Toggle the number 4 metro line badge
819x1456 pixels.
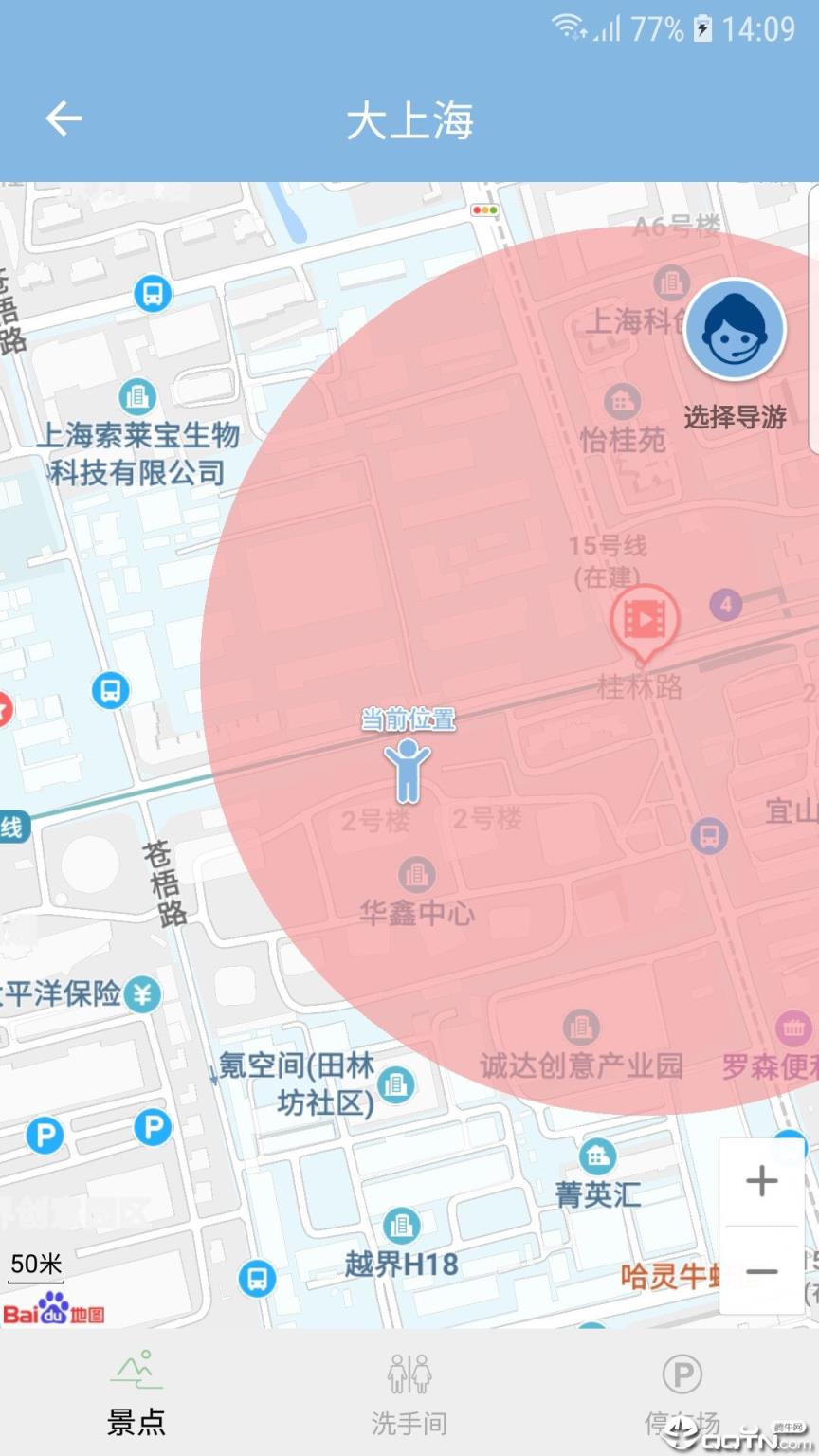[x=725, y=604]
